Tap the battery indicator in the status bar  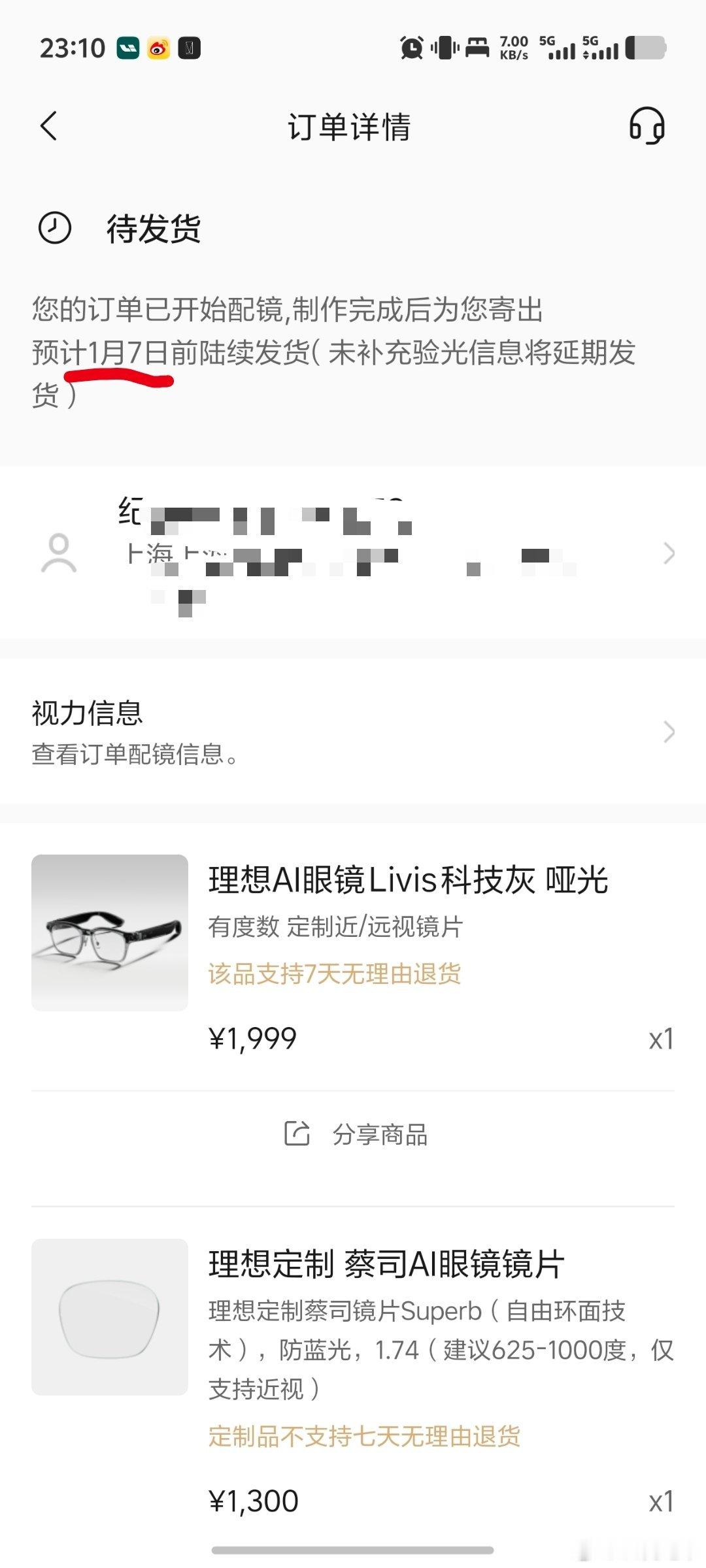tap(644, 48)
